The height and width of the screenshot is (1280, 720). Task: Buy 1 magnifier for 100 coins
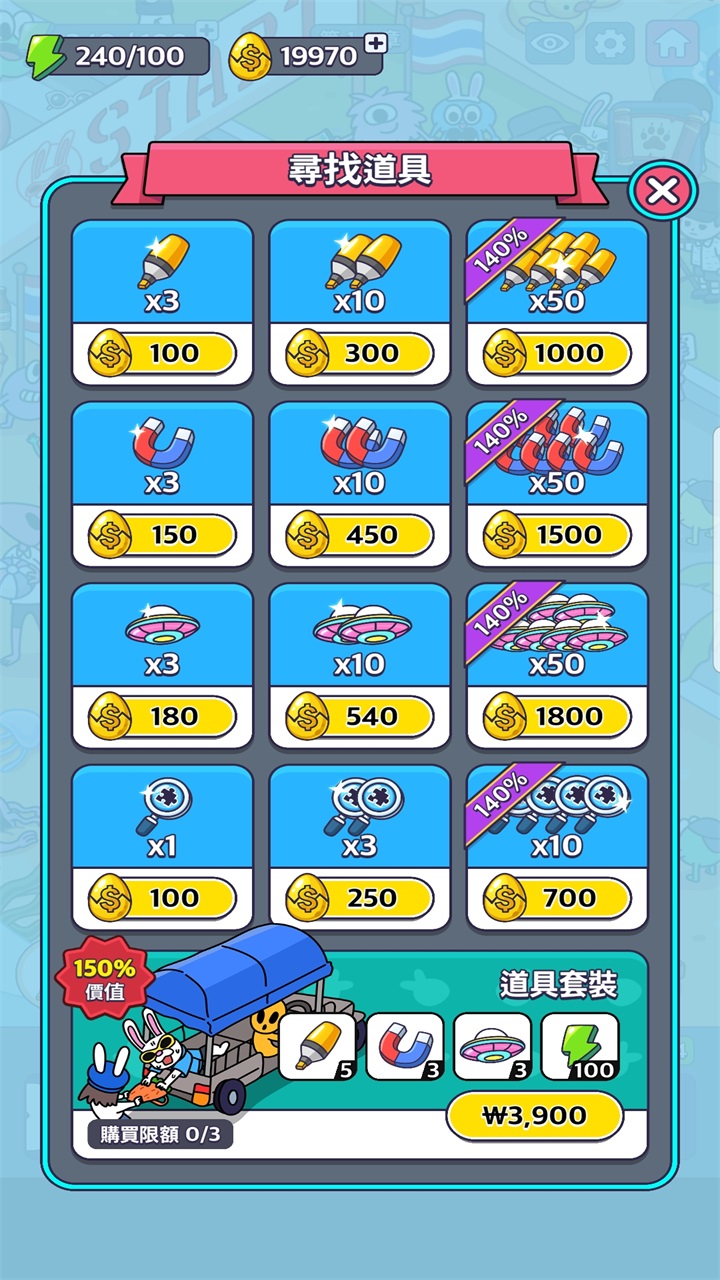tap(162, 898)
